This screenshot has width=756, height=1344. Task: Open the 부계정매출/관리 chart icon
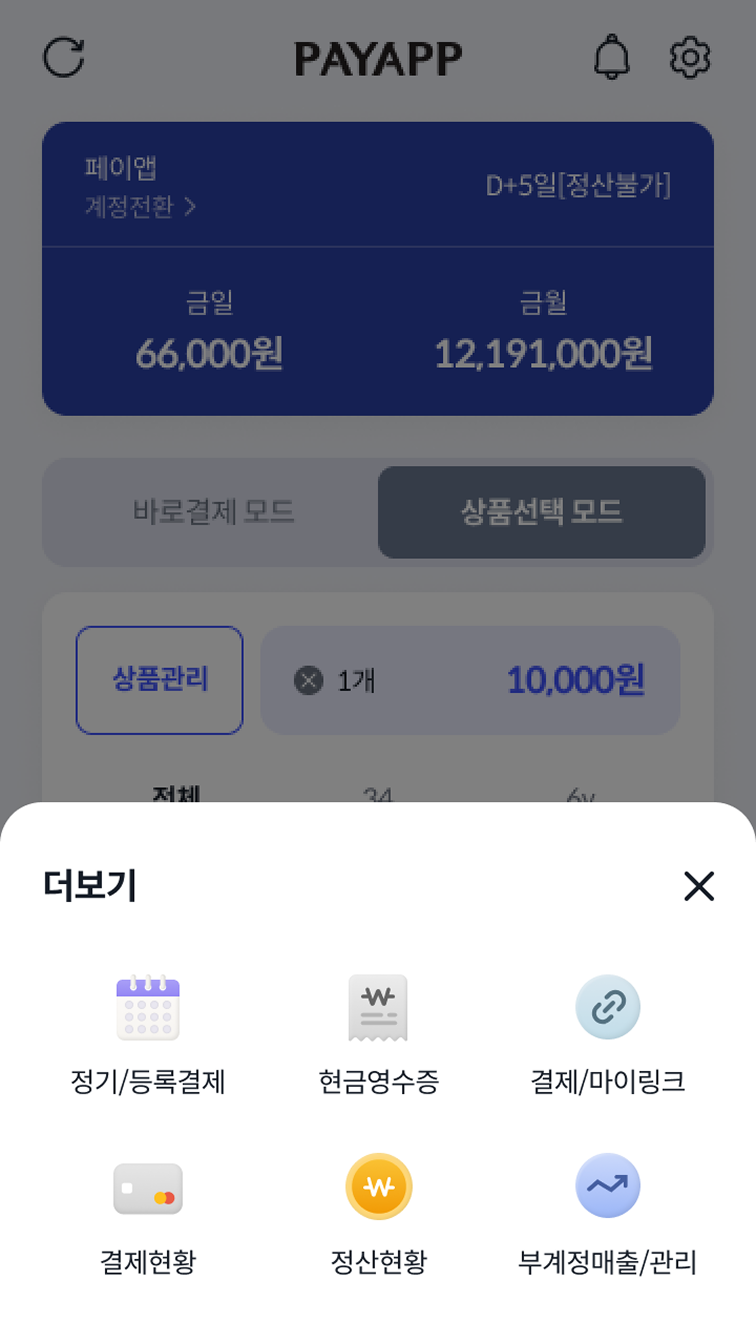tap(608, 1186)
